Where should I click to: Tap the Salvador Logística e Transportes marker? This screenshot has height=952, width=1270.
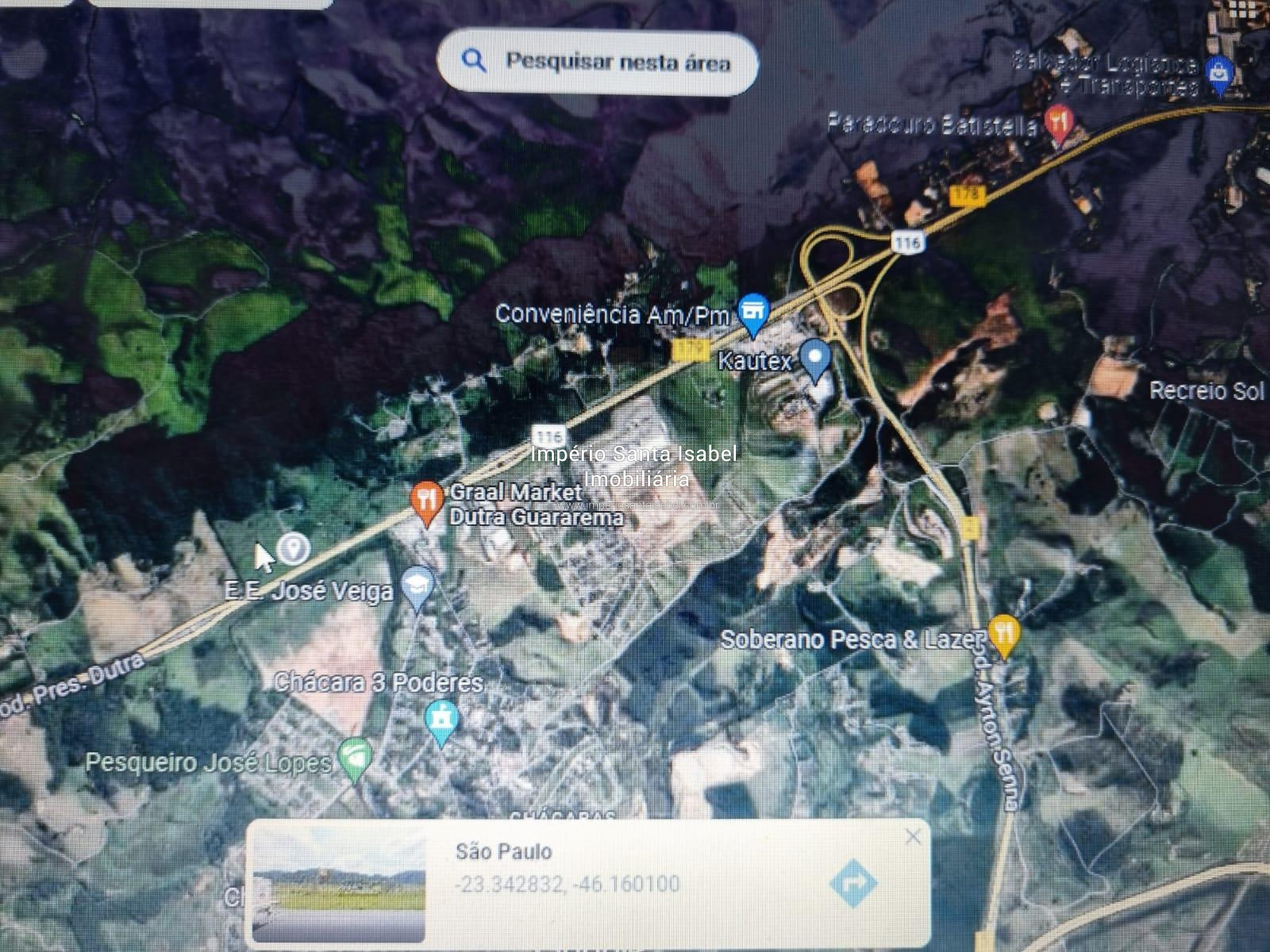1217,73
